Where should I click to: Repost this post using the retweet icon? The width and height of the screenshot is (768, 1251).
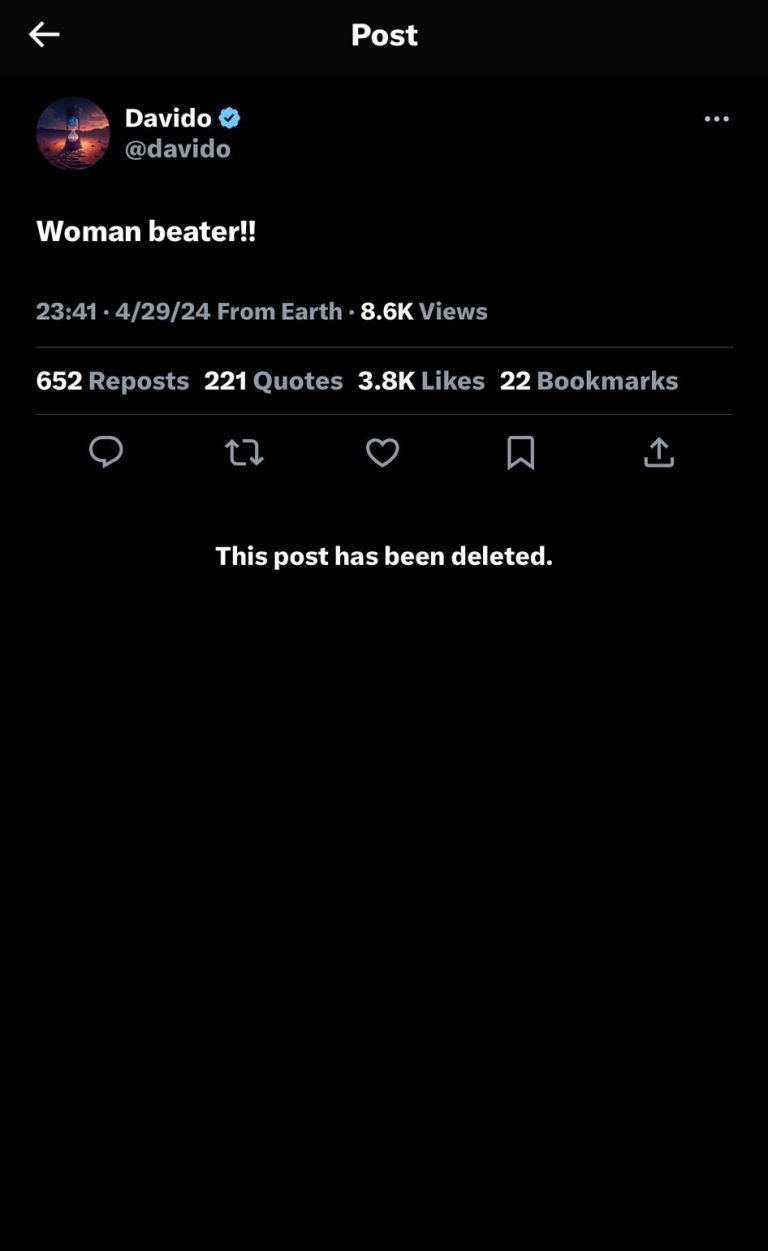click(244, 453)
